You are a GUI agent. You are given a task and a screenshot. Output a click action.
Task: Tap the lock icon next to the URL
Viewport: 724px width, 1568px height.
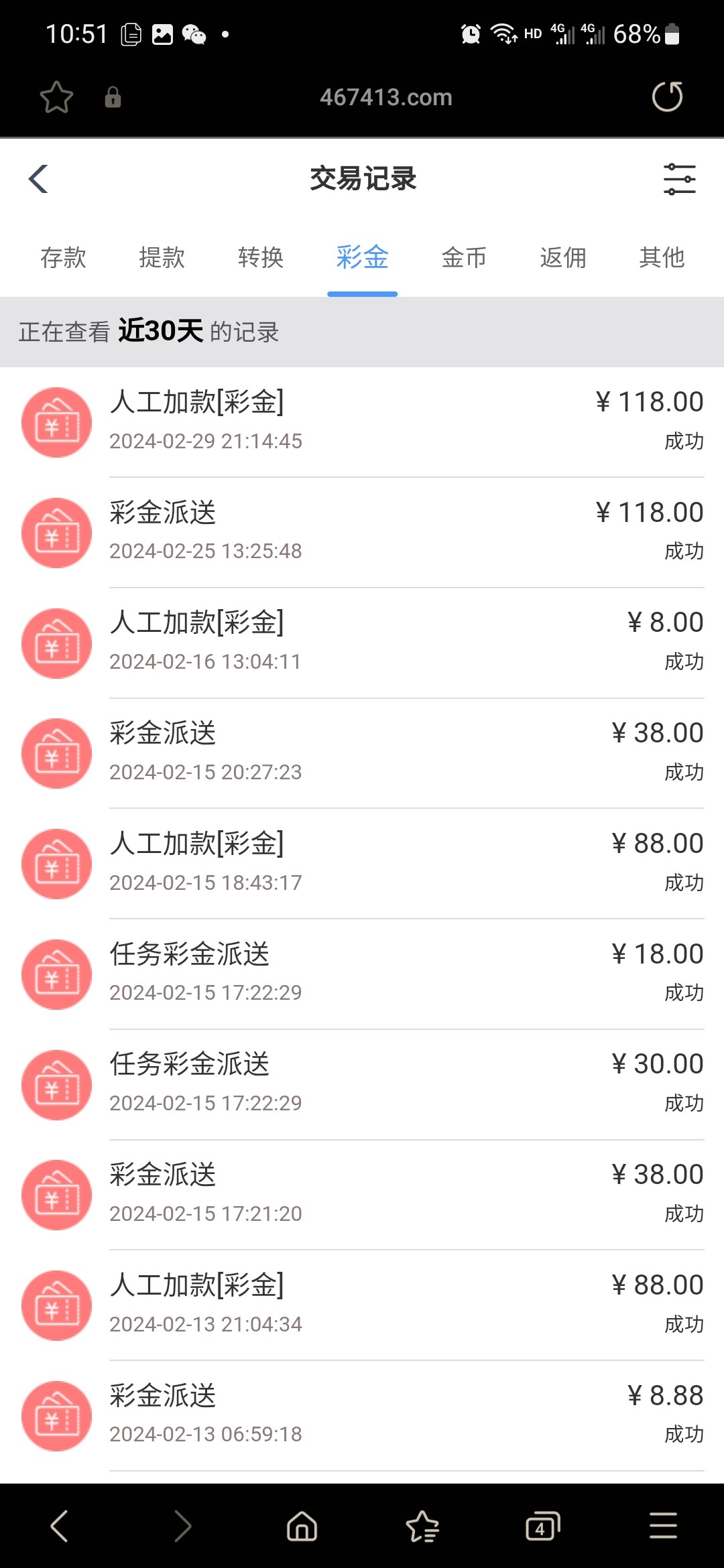point(113,96)
